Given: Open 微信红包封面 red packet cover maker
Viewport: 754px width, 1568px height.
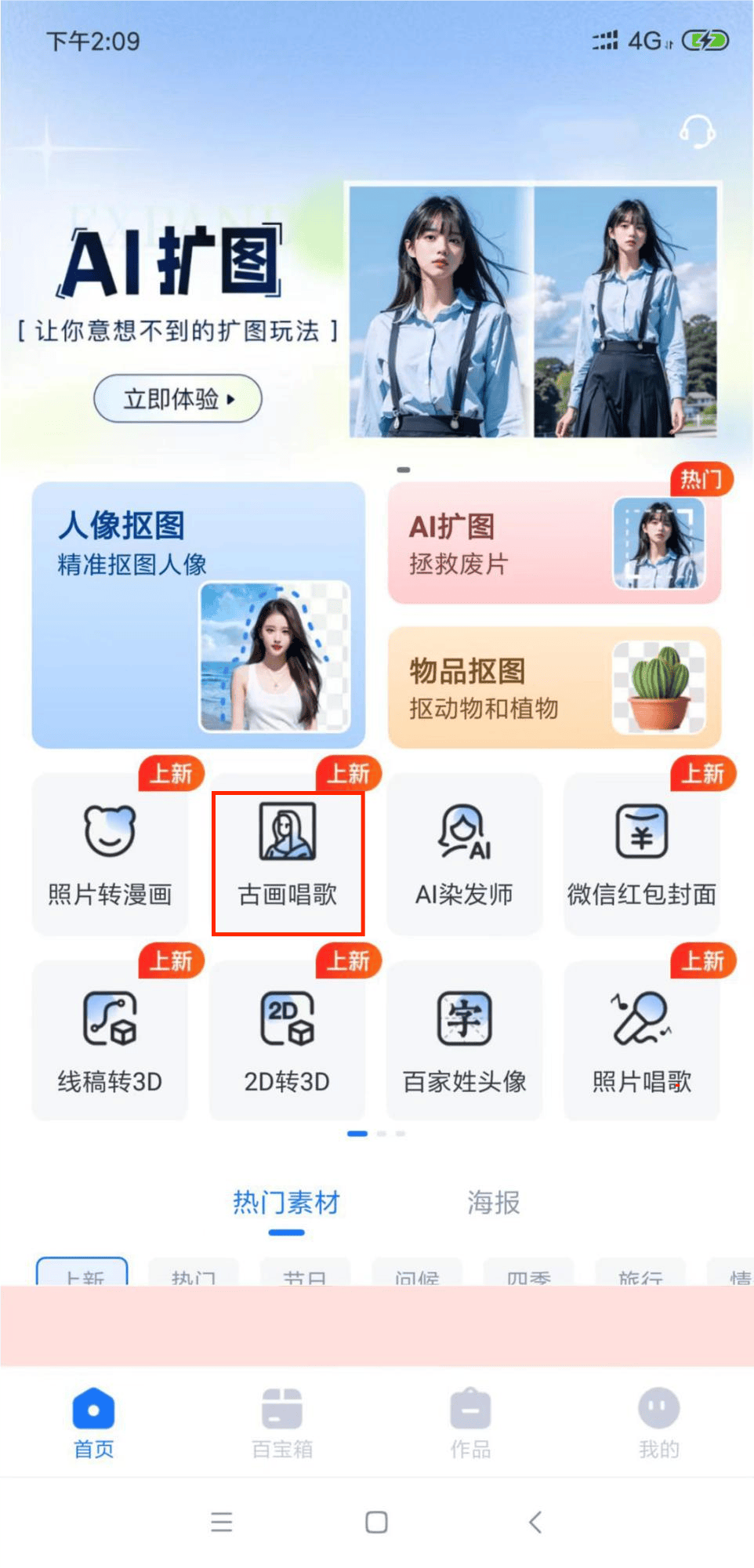Looking at the screenshot, I should tap(641, 855).
